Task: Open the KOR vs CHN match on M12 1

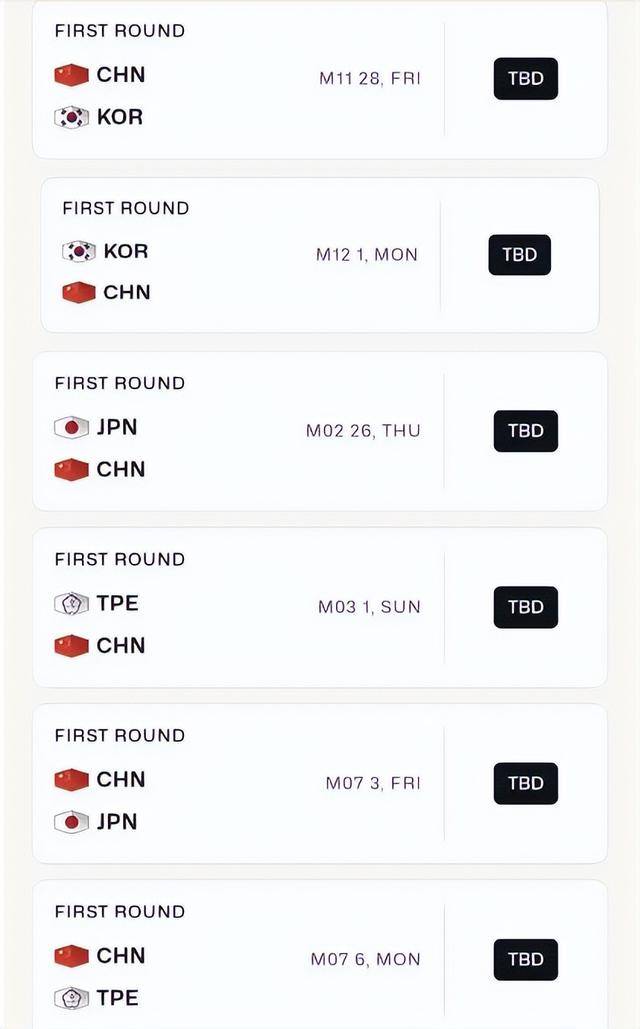Action: (320, 255)
